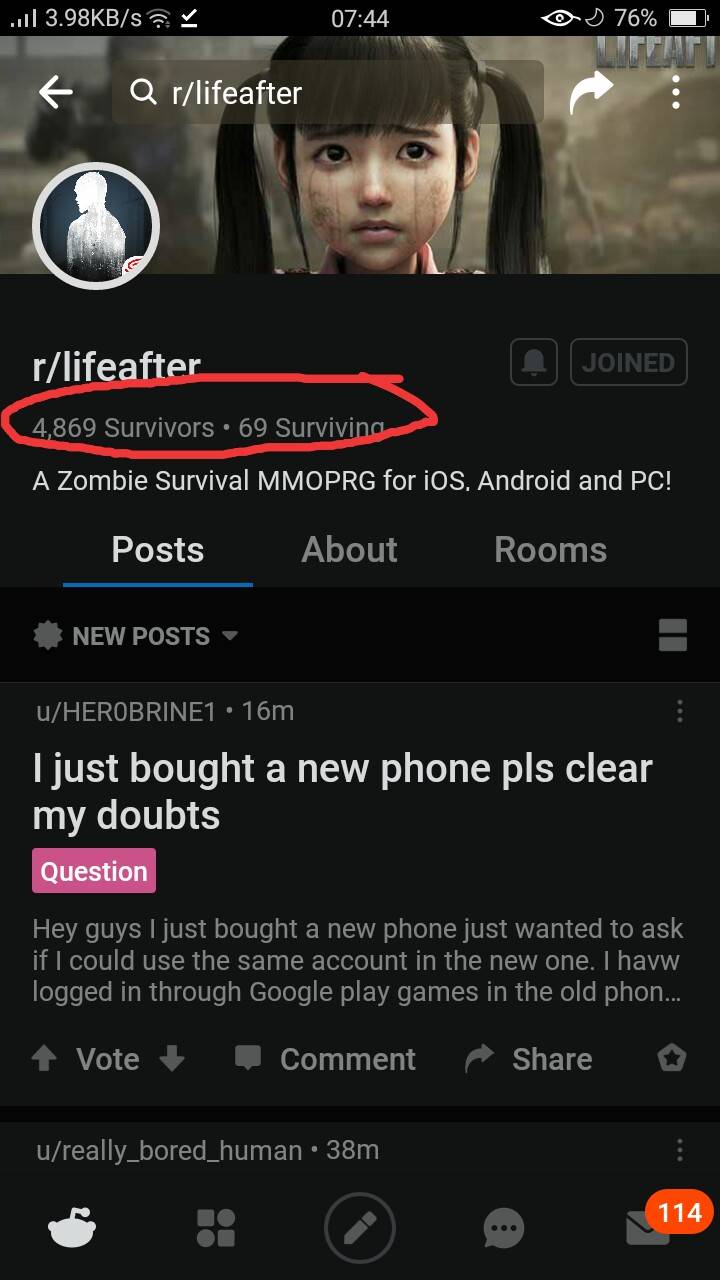Open options for HEROBRINE1's post
720x1280 pixels.
680,711
